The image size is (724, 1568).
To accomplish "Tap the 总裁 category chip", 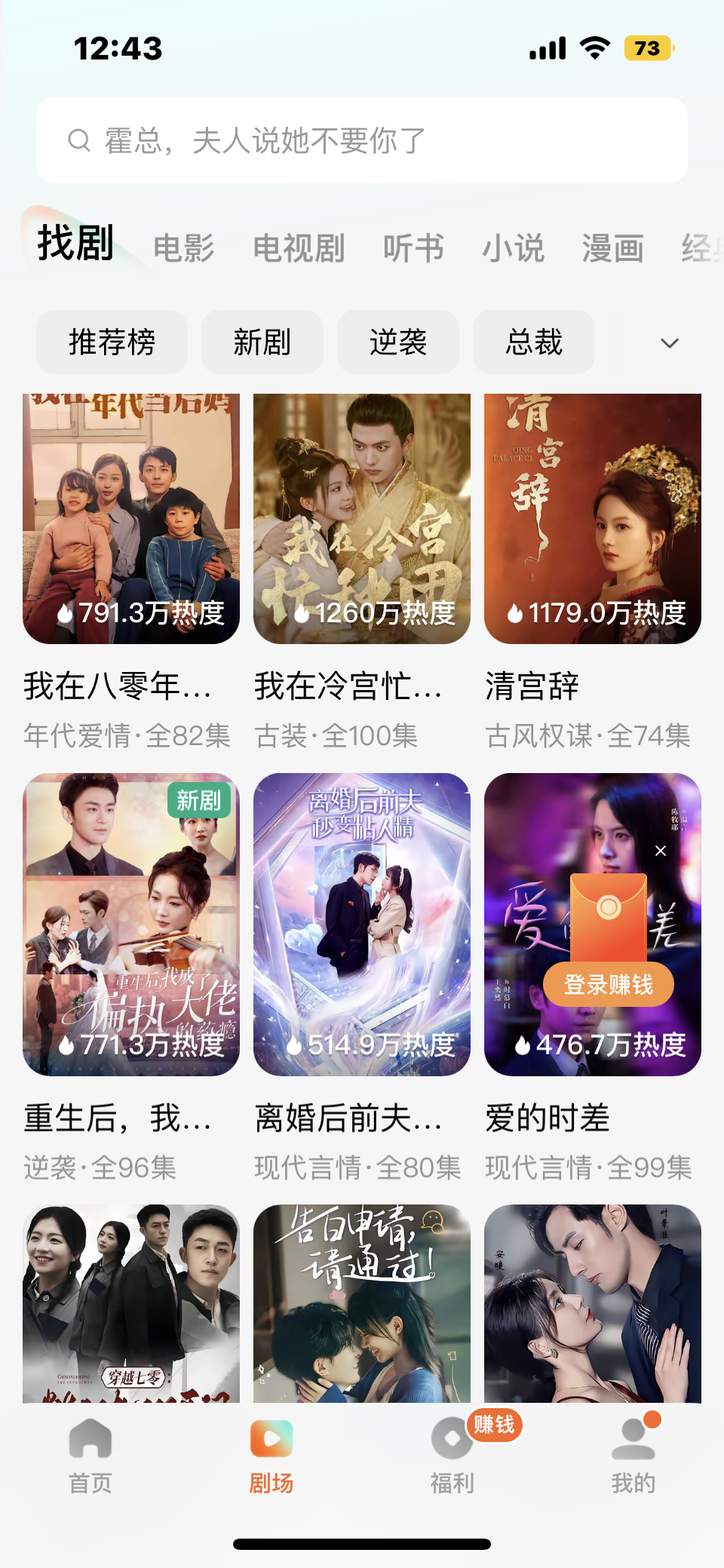I will [533, 342].
